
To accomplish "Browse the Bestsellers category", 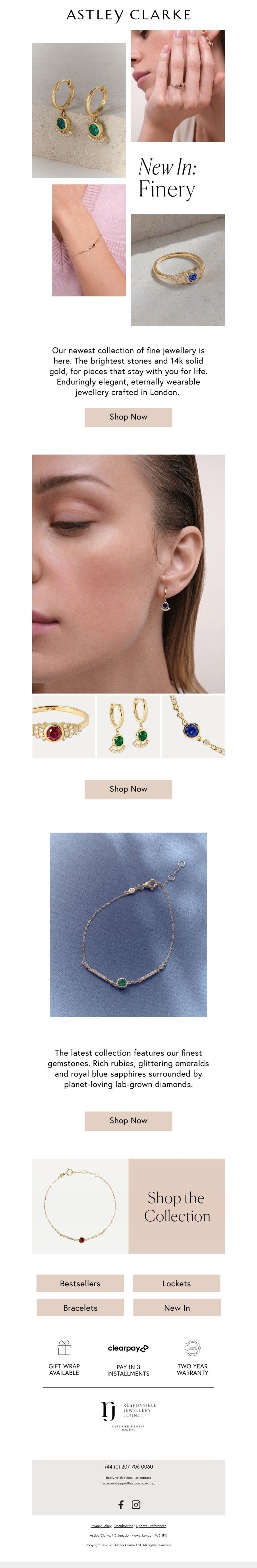I will tap(80, 1283).
